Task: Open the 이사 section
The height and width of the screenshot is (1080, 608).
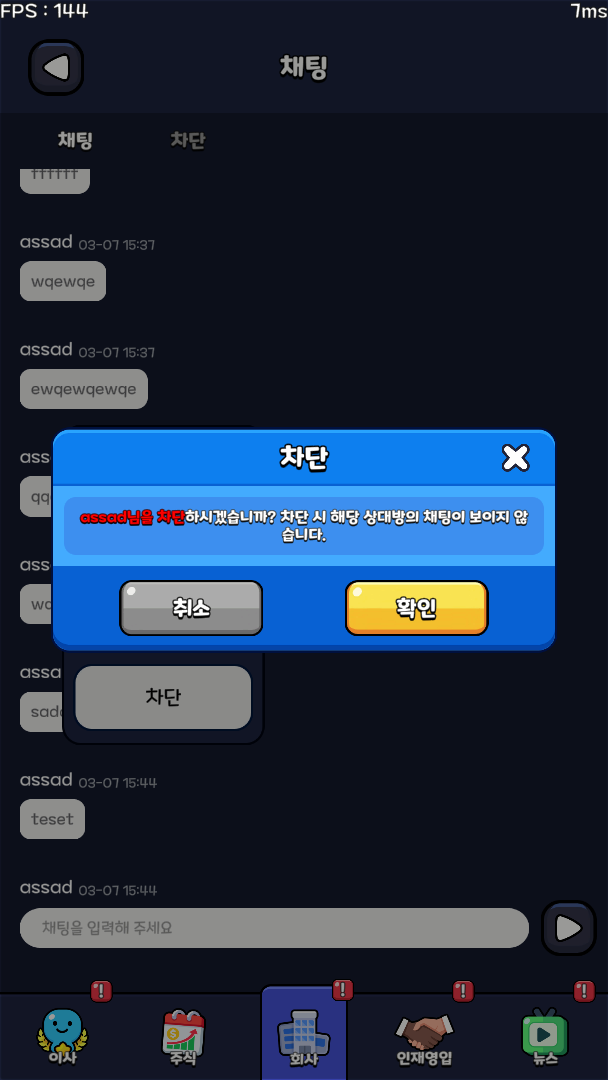Action: [62, 1035]
